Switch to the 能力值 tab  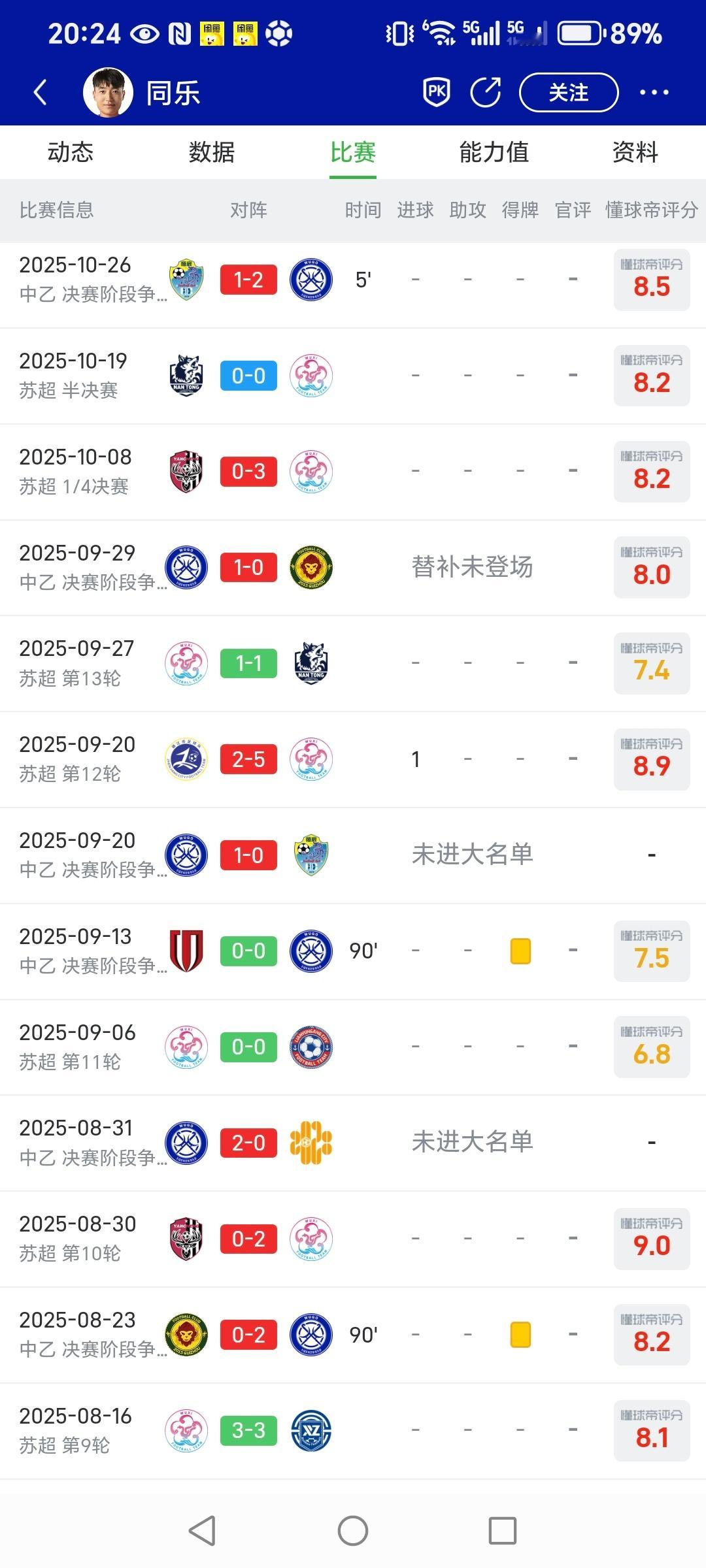coord(494,152)
